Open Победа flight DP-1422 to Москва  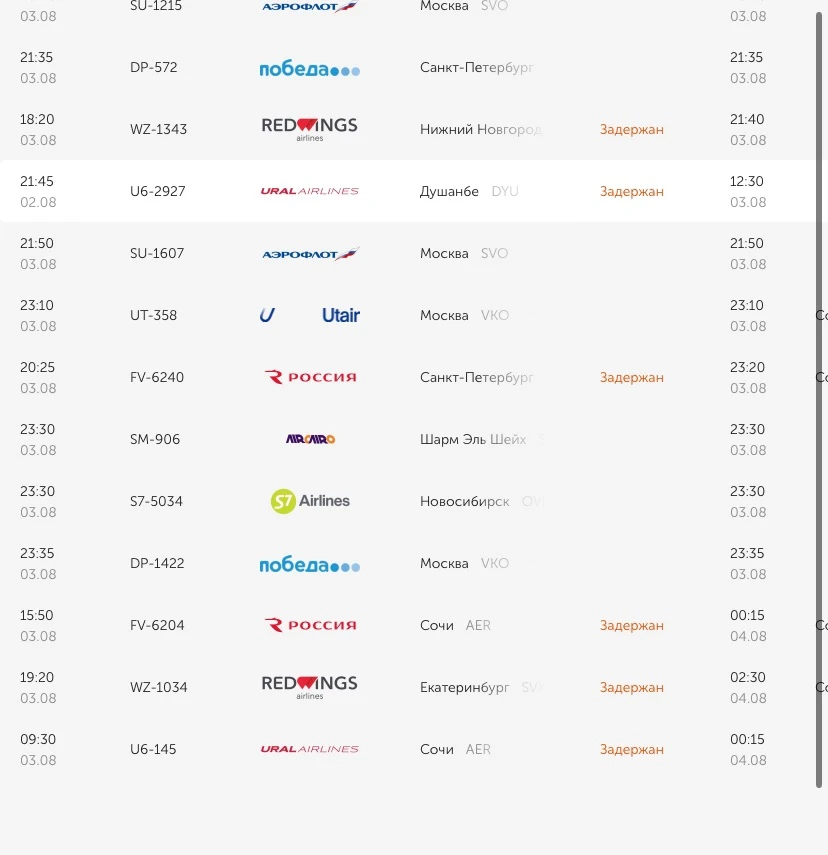(408, 563)
